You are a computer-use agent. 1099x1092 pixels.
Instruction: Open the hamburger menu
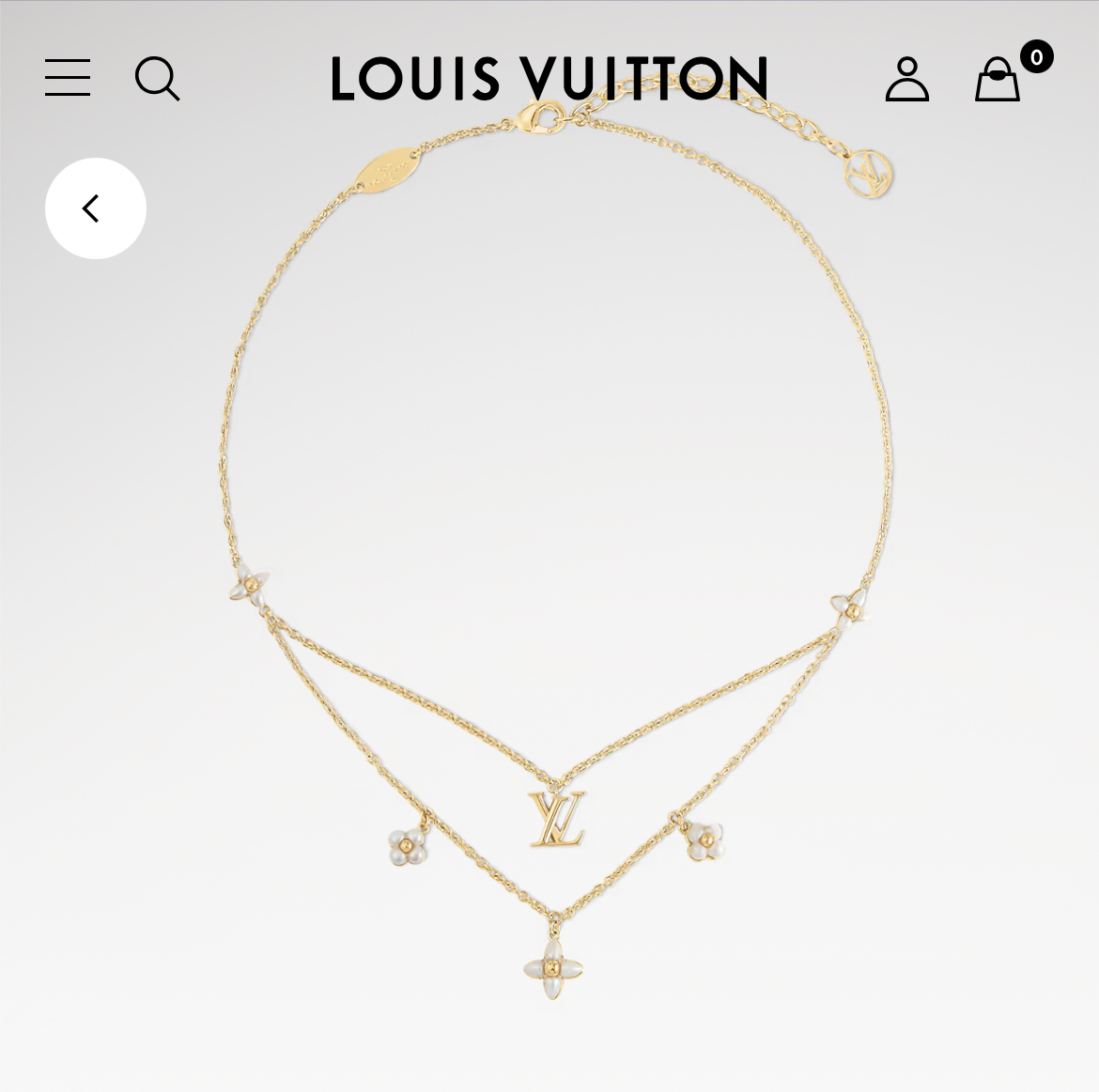click(x=68, y=78)
